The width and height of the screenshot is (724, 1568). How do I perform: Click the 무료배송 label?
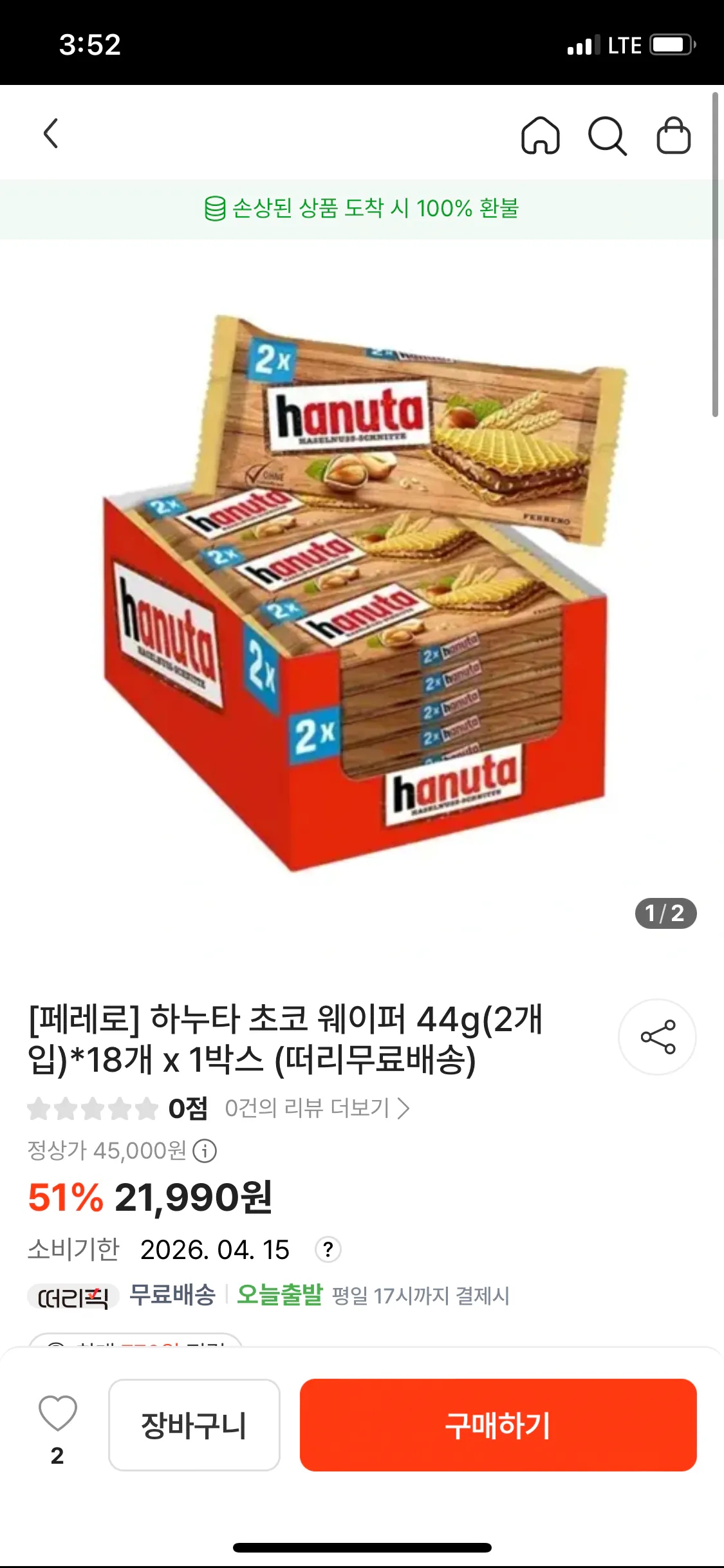click(174, 1298)
